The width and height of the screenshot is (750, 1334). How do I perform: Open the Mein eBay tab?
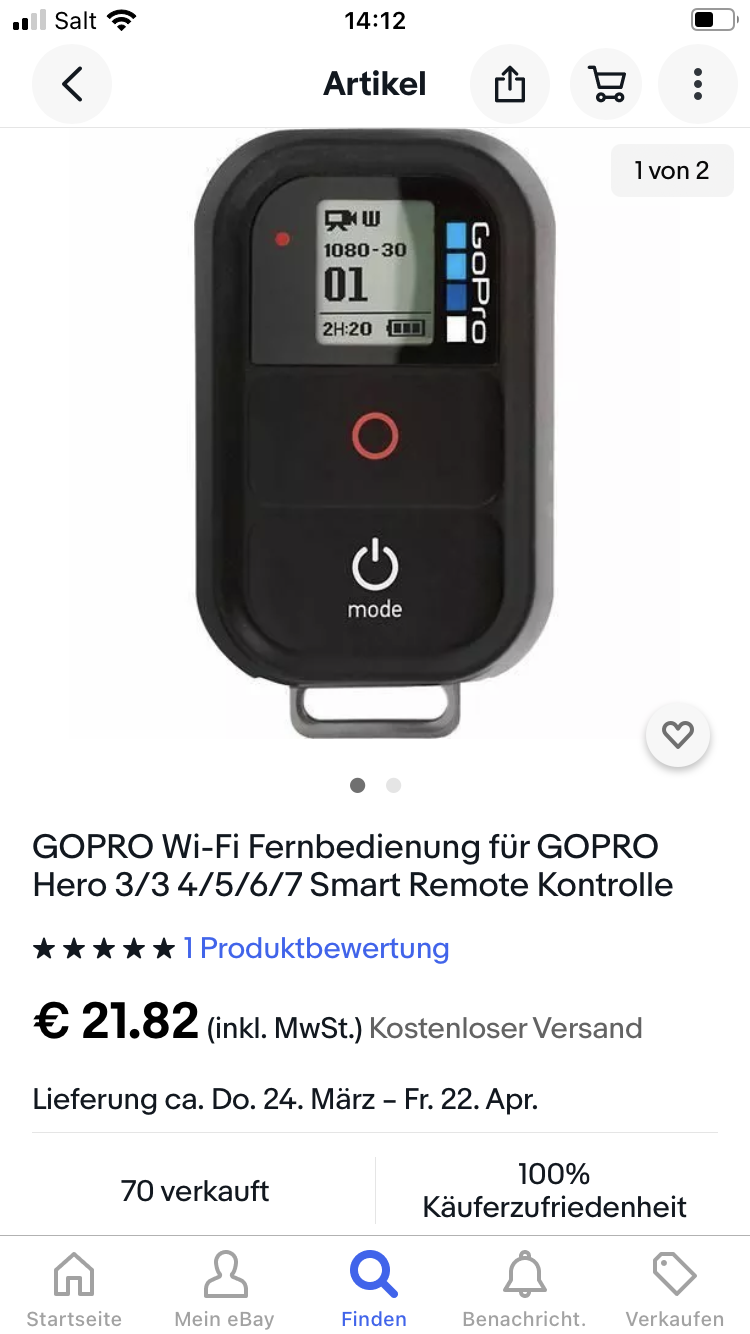[x=224, y=1290]
